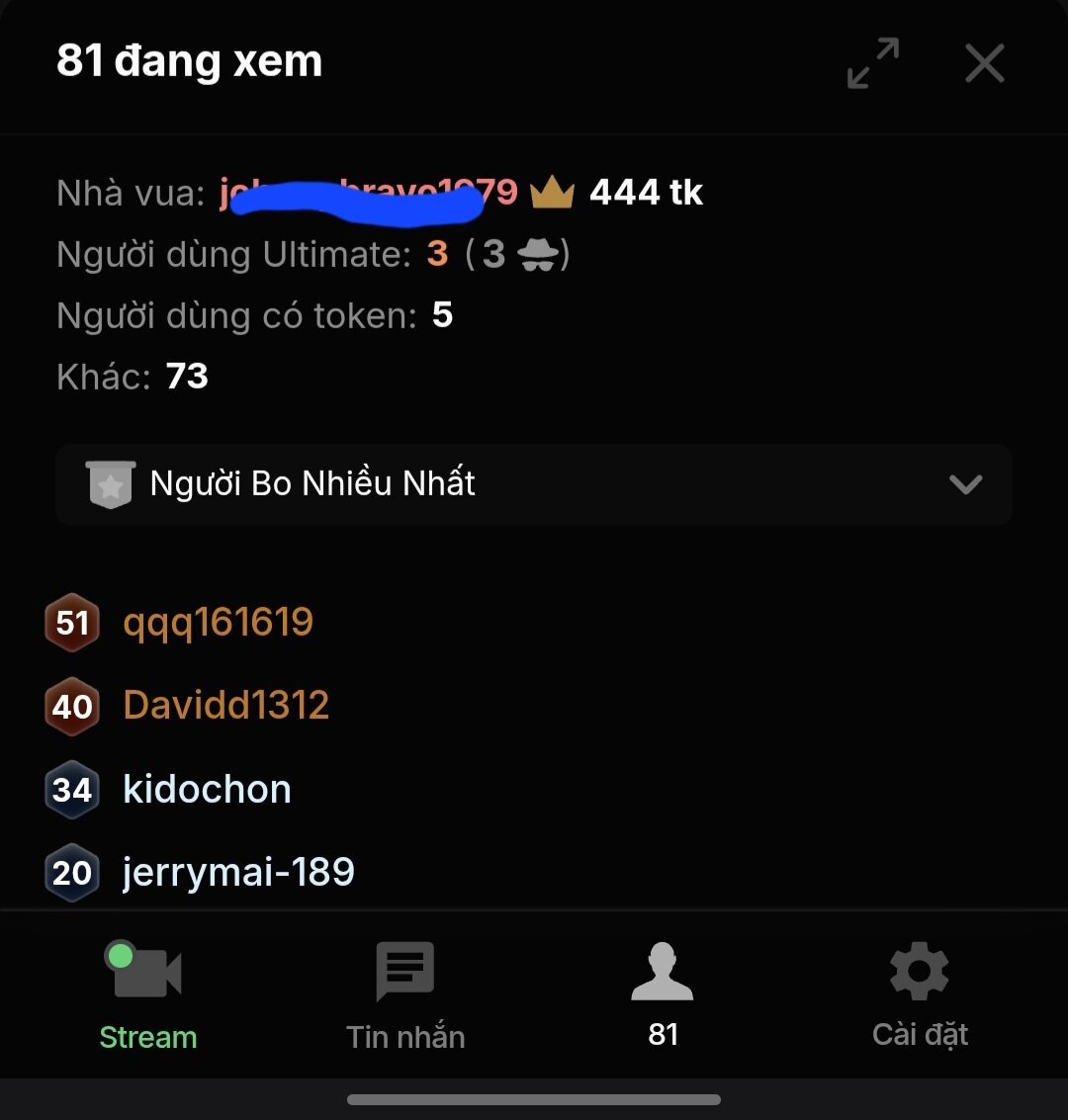Open the Tin nhắn messages tab
The image size is (1068, 1120).
click(x=405, y=994)
